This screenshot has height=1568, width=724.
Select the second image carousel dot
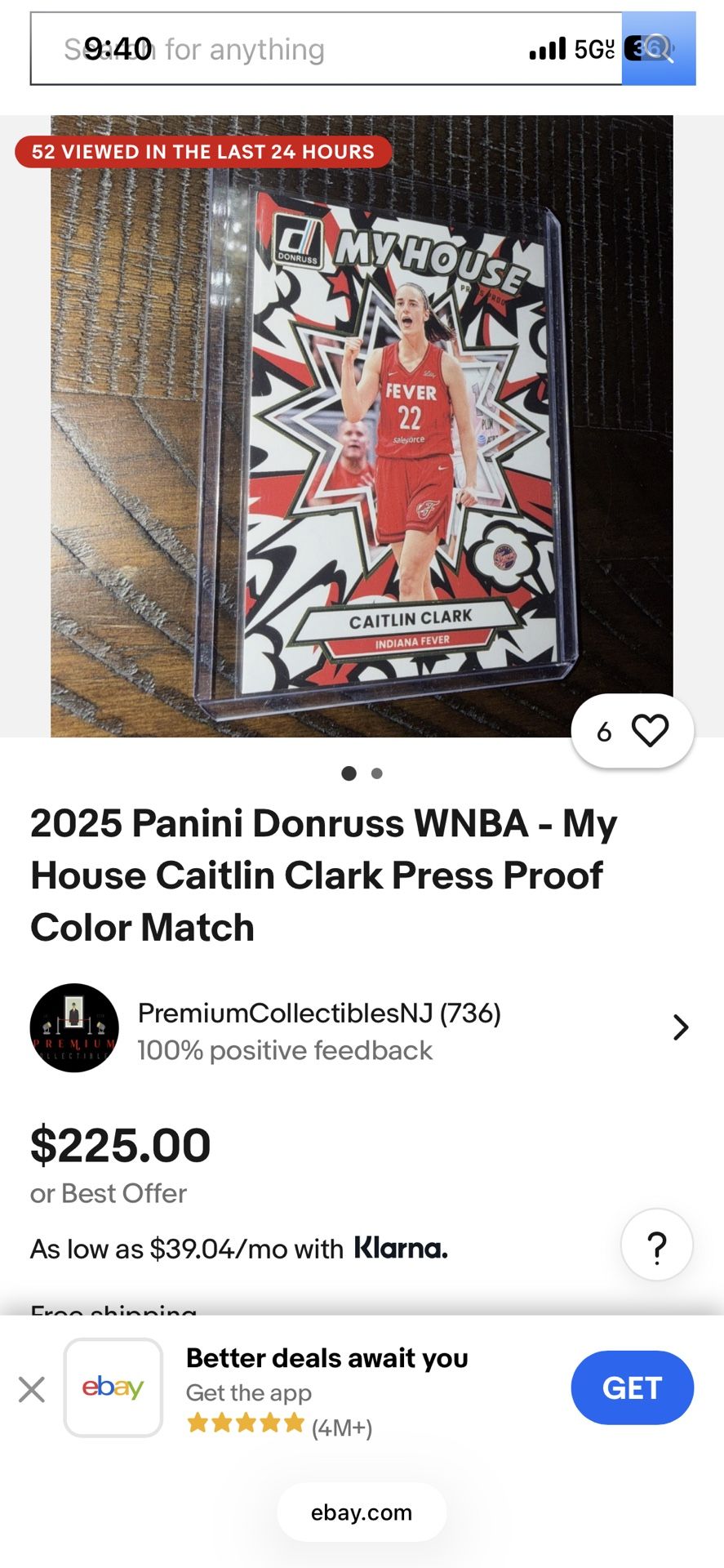[x=376, y=773]
